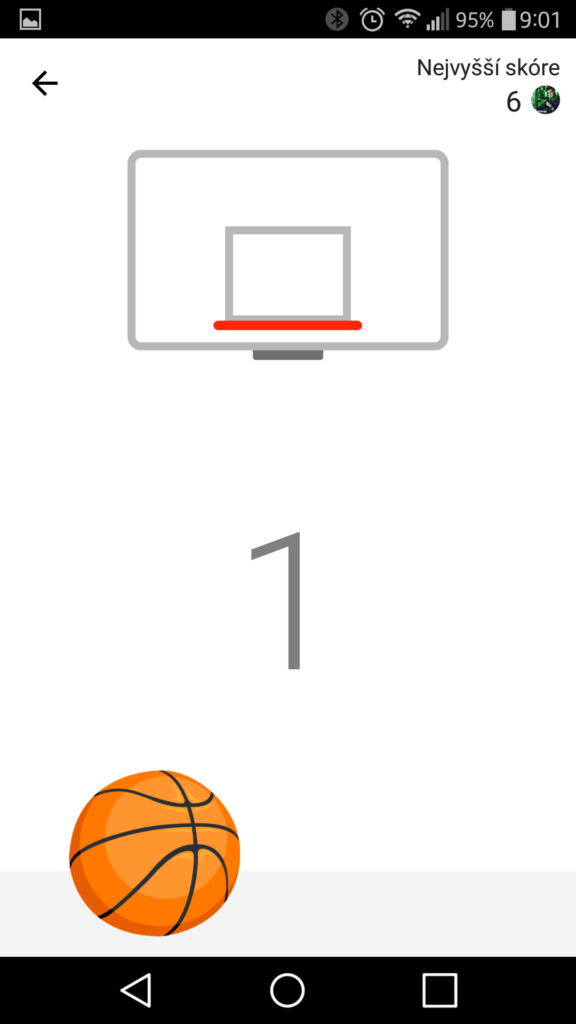Tap the orange basketball
576x1024 pixels.
155,853
